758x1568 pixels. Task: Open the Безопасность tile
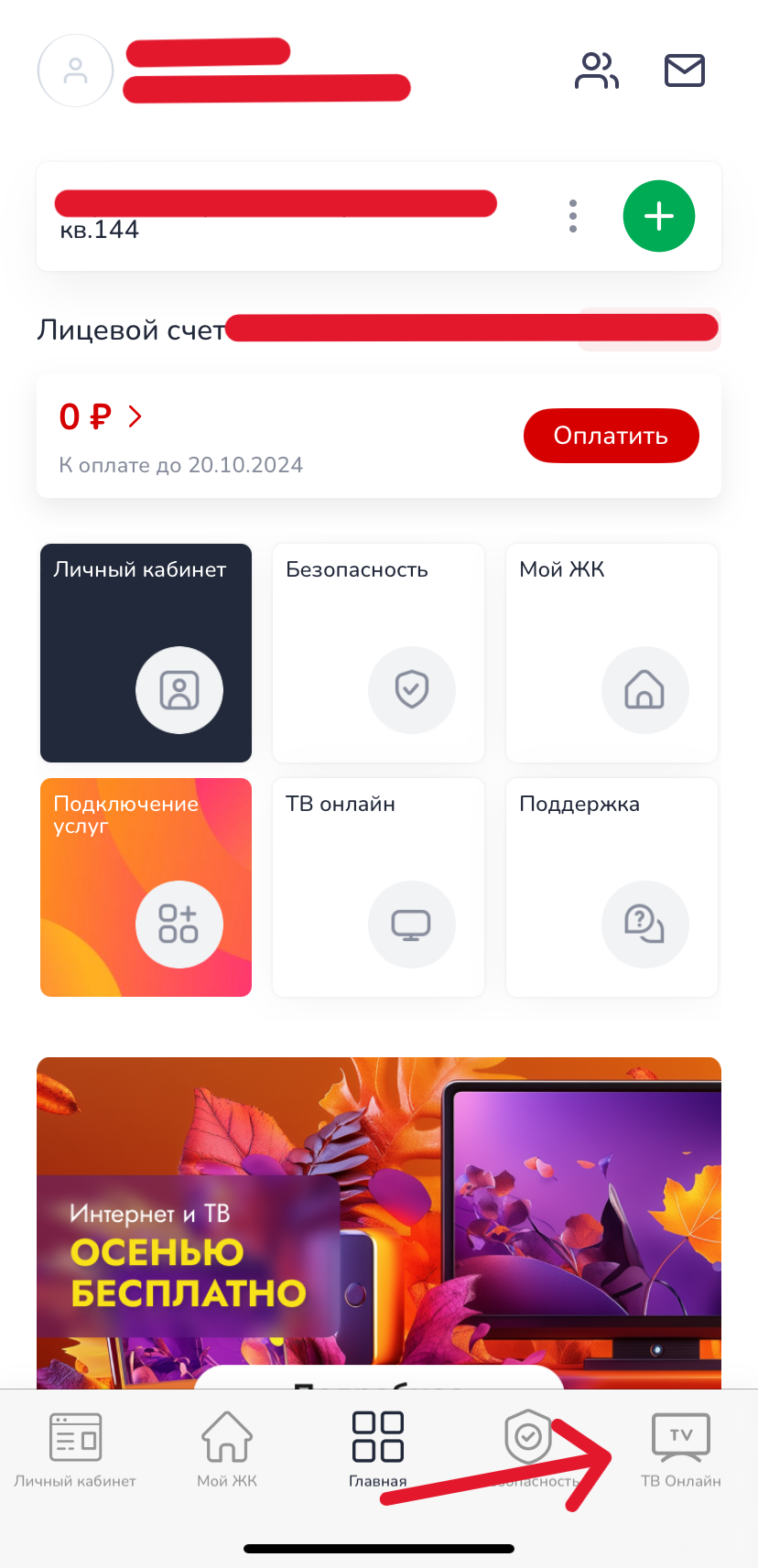pos(378,653)
